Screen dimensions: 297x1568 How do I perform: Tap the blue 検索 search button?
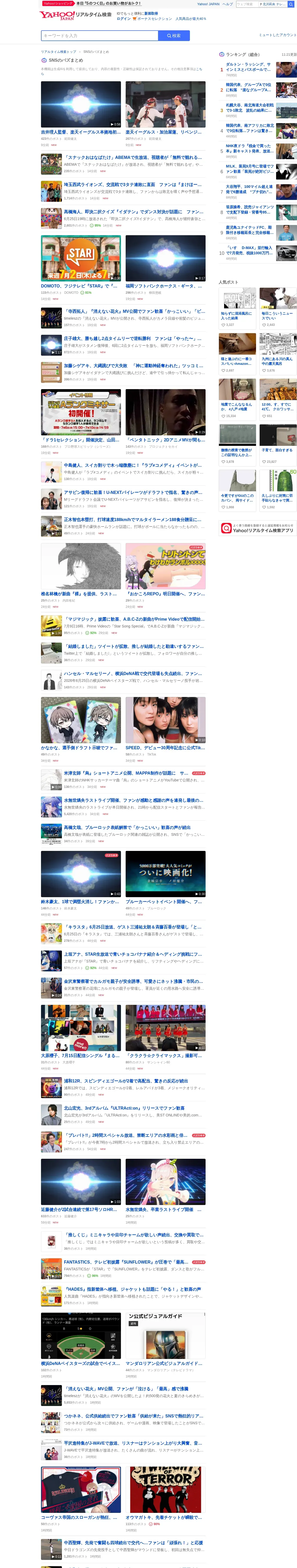[173, 35]
